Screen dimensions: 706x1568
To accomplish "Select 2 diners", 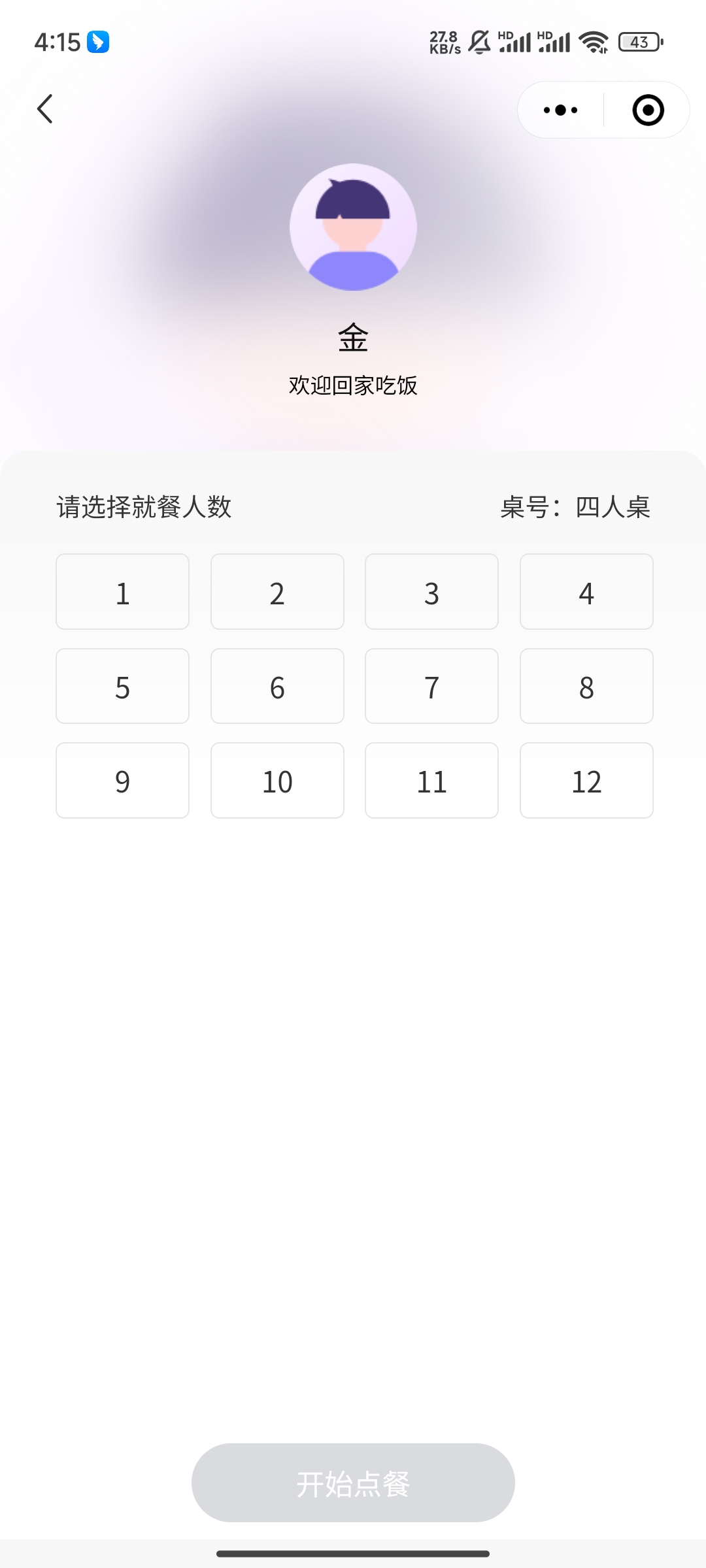I will click(277, 592).
